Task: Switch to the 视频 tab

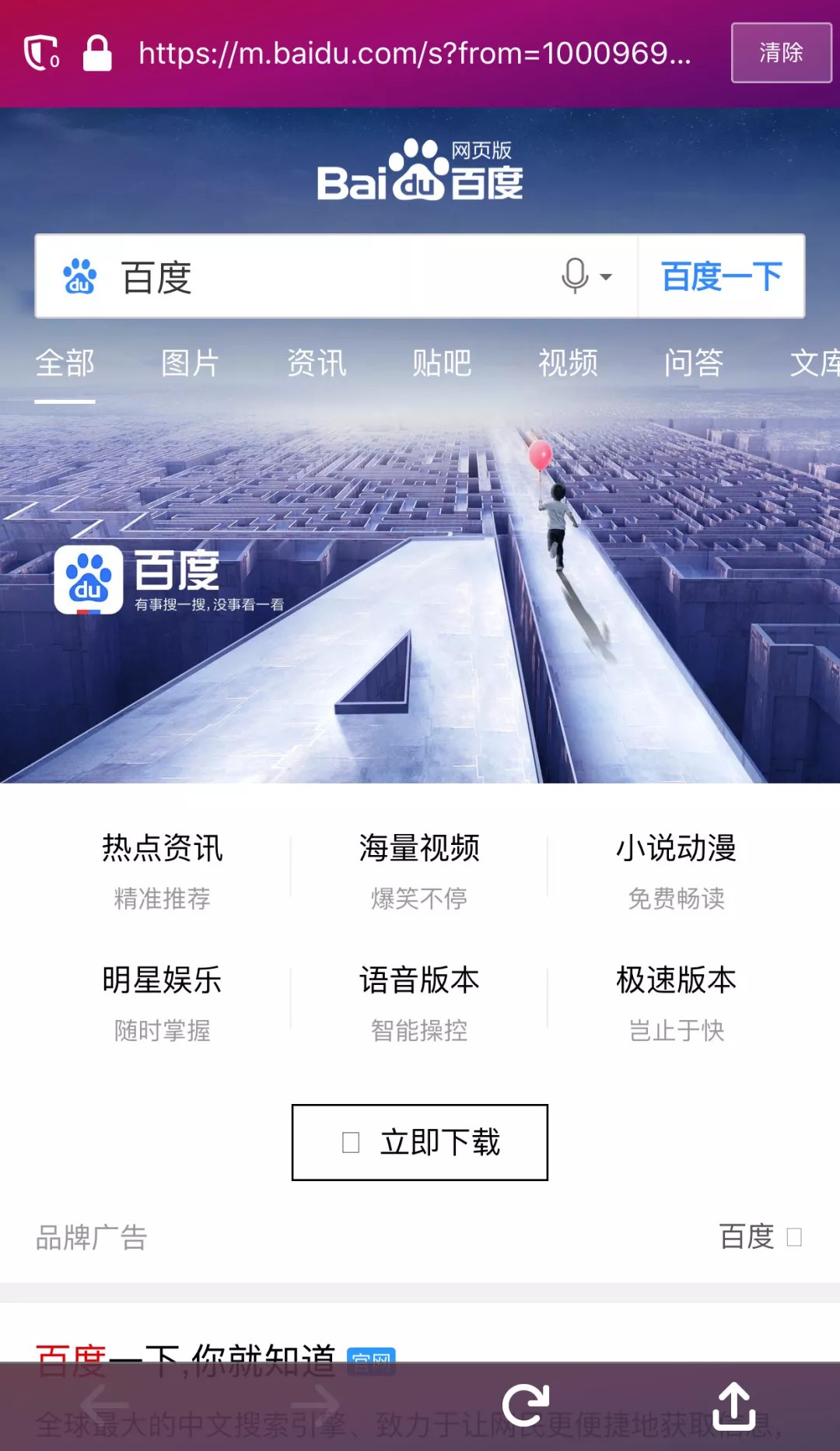Action: [568, 363]
